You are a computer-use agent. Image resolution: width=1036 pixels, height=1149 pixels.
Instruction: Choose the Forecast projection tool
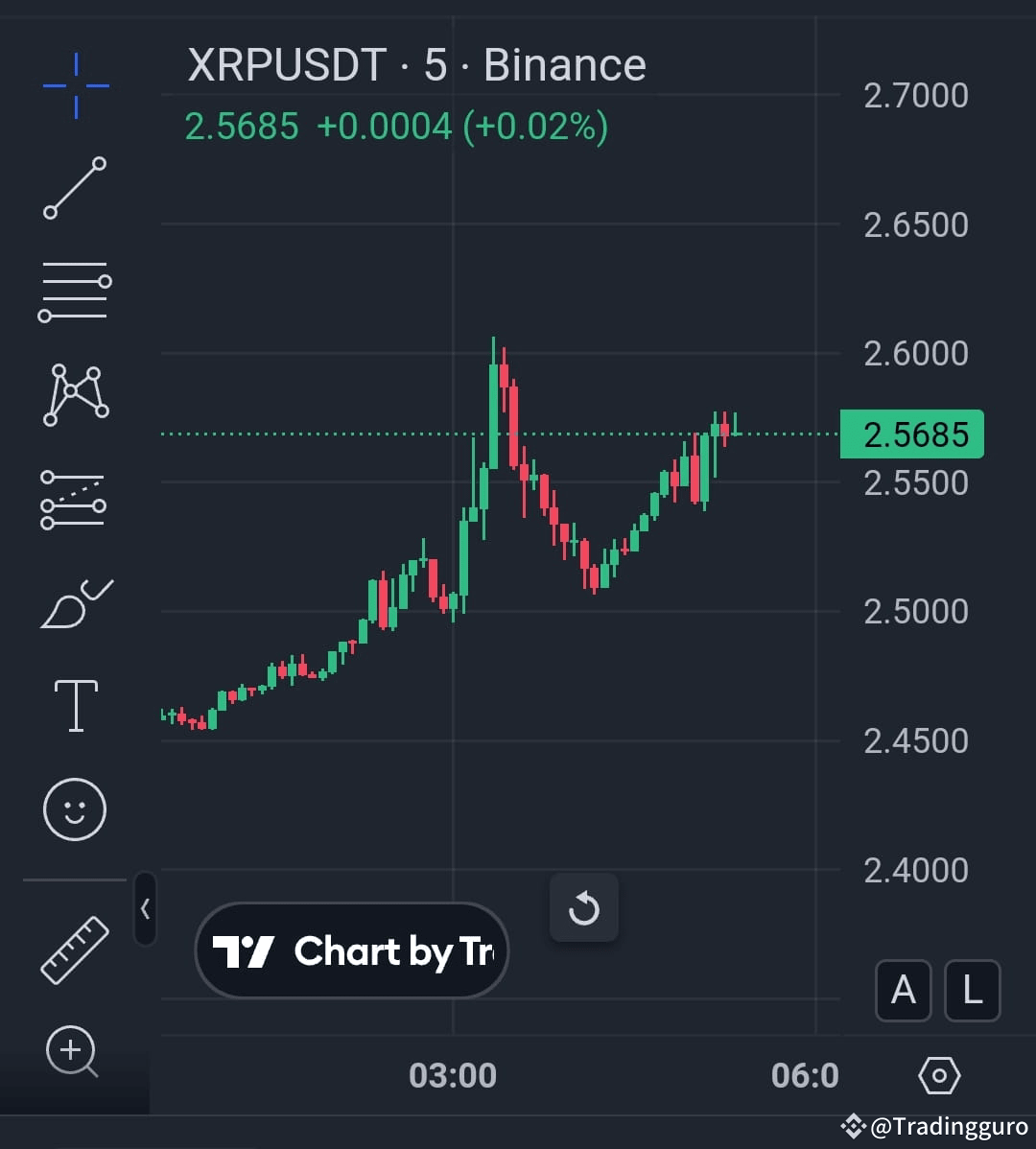[x=73, y=499]
